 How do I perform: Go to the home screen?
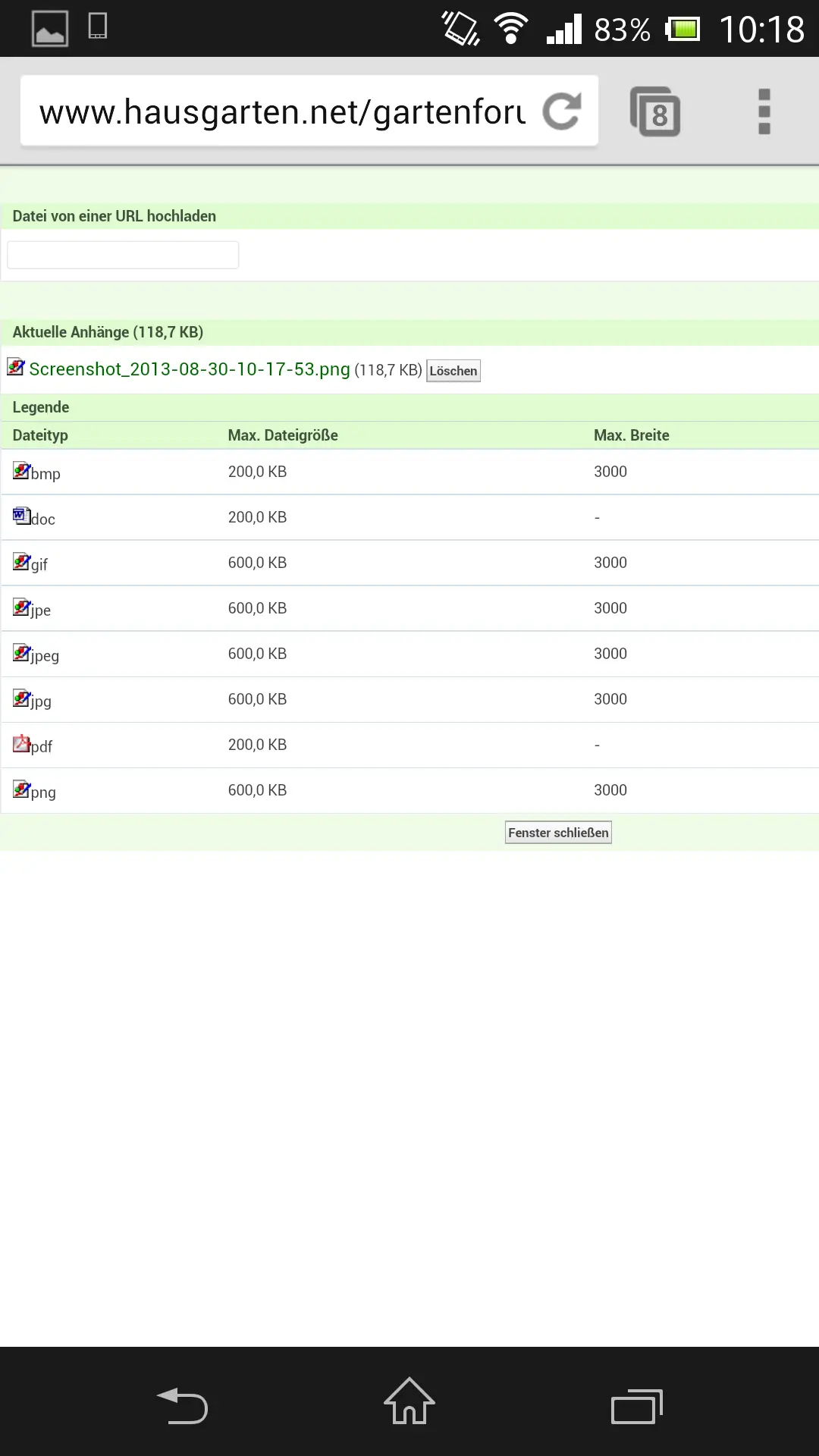pos(409,1401)
